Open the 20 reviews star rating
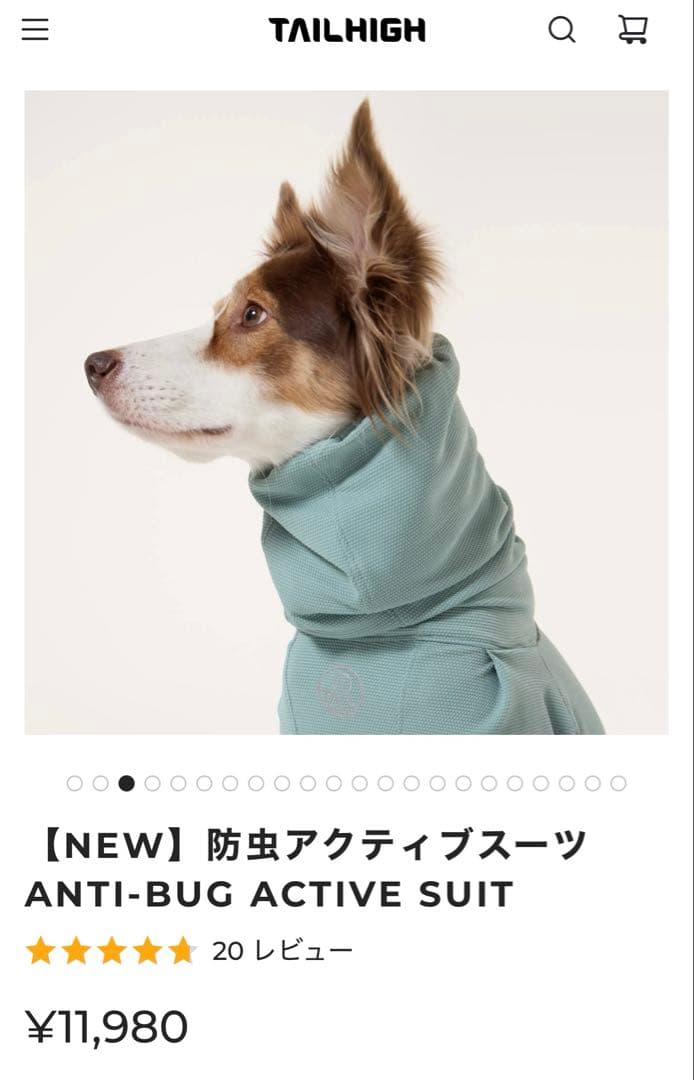694x1080 pixels. tap(189, 951)
